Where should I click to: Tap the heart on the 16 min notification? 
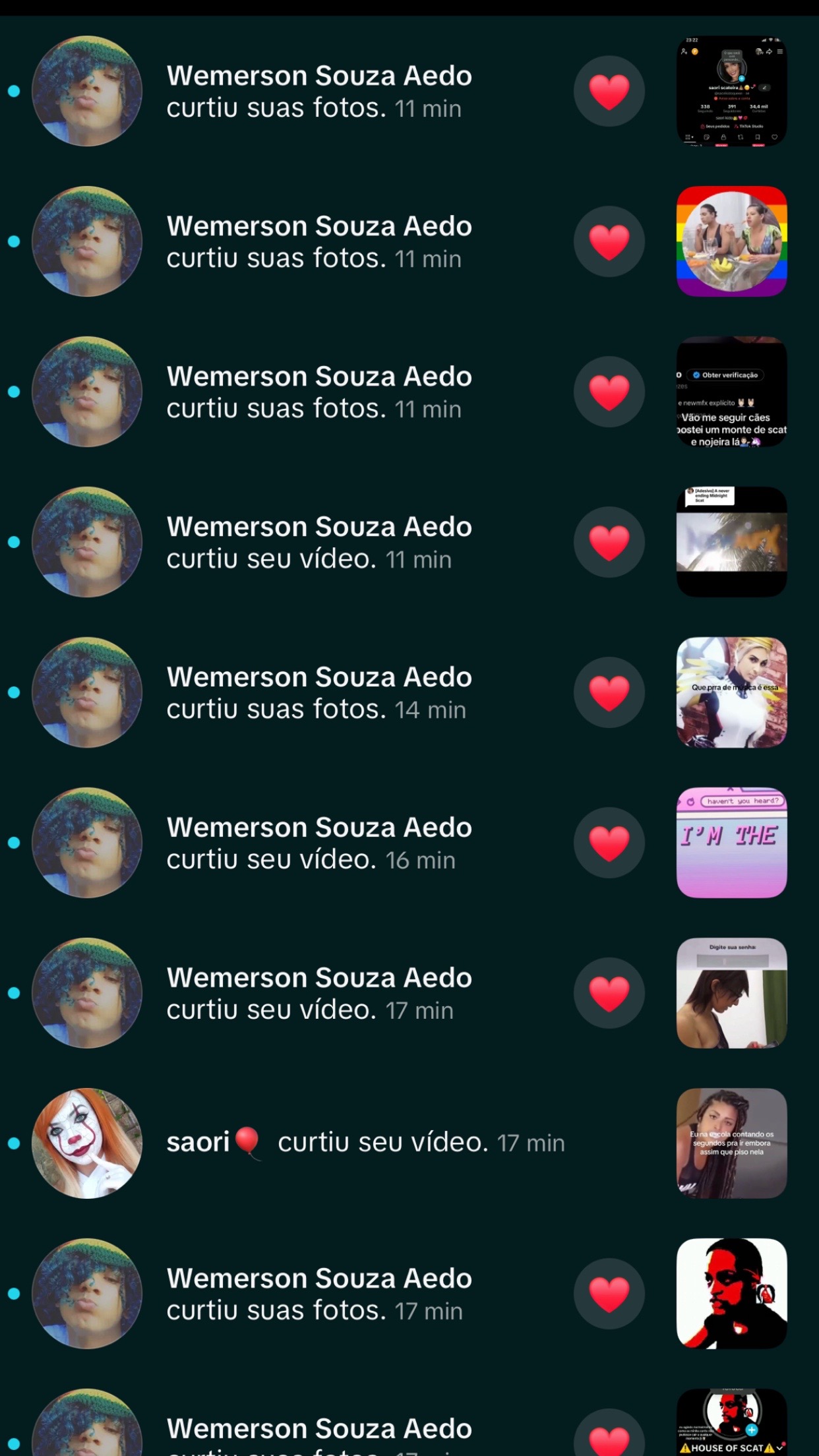point(609,843)
